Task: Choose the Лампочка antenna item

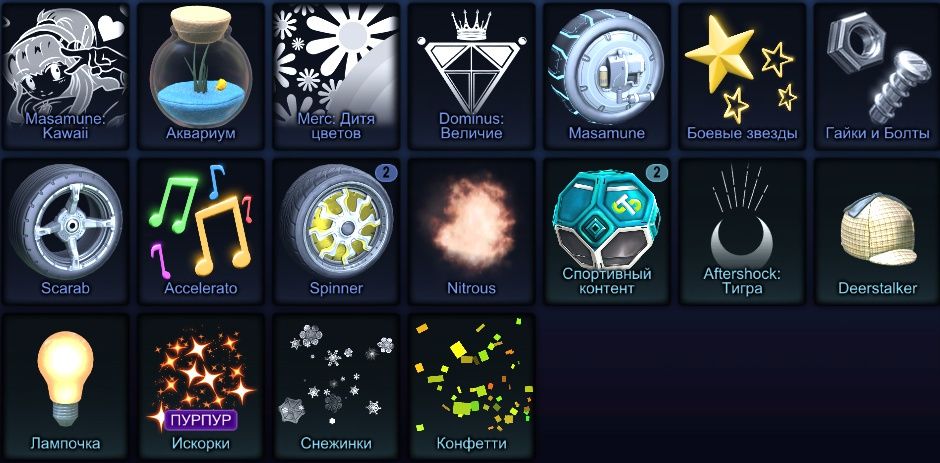Action: pos(65,385)
